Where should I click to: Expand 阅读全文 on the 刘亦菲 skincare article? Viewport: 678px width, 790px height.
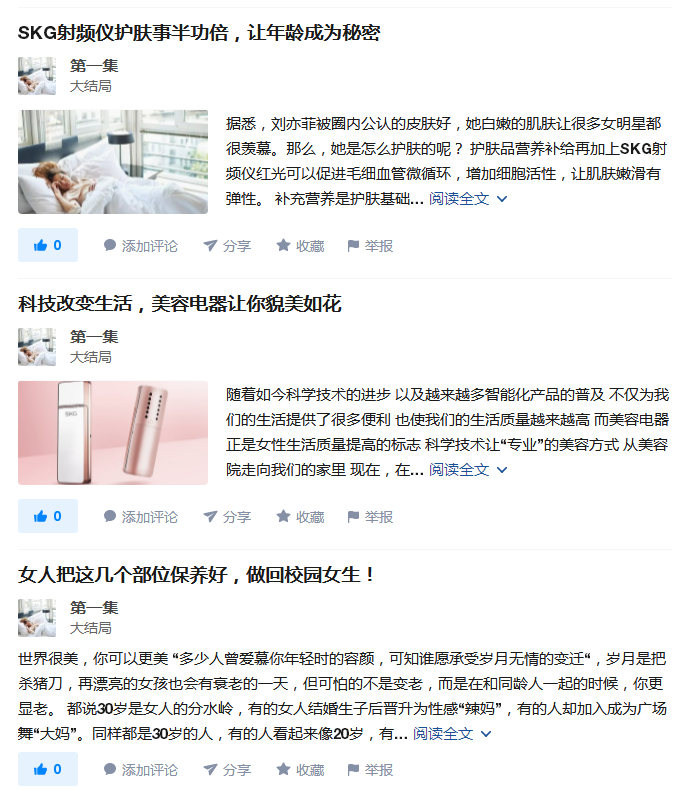468,199
